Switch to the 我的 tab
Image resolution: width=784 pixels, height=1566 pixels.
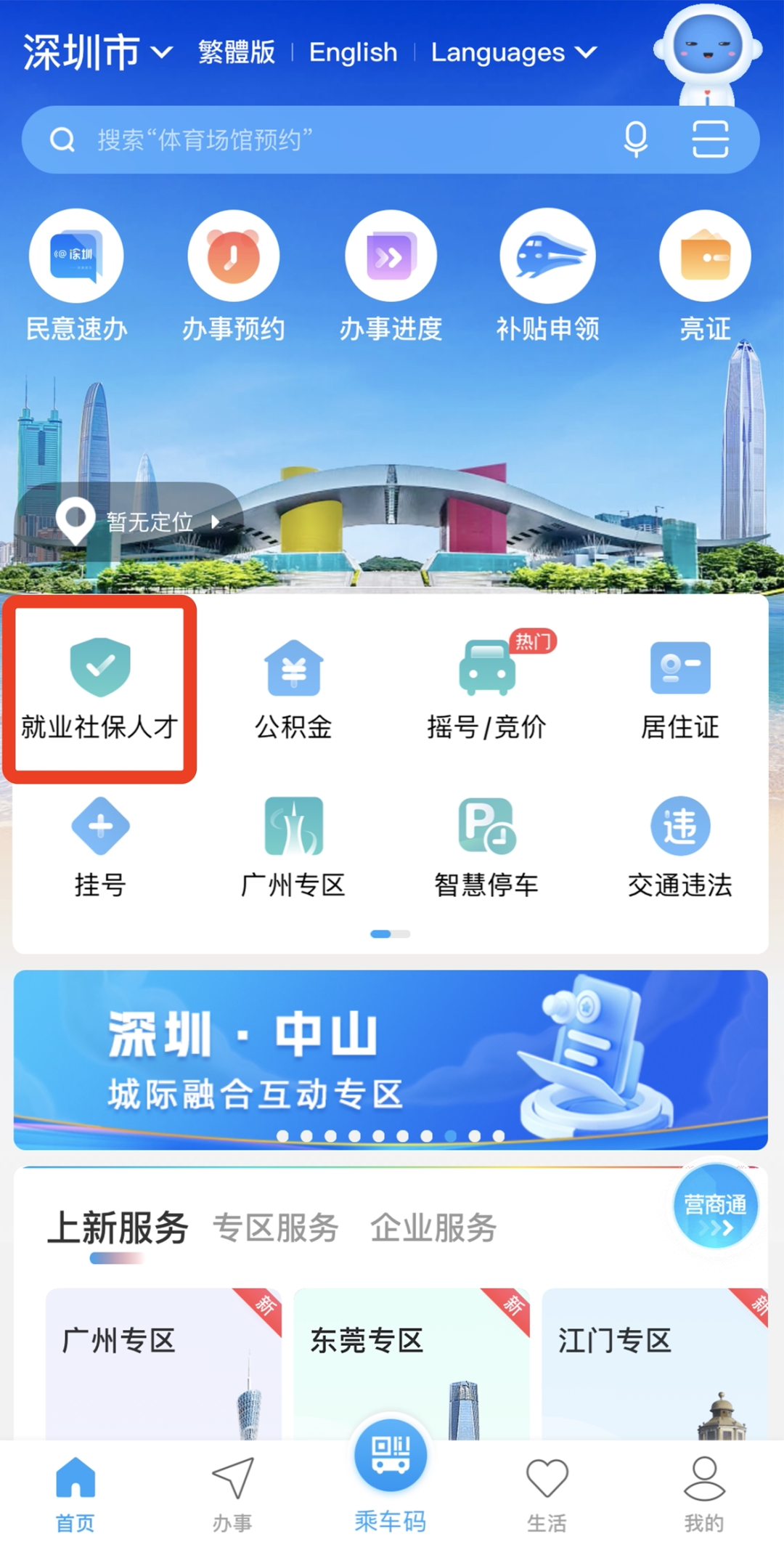click(x=703, y=1494)
